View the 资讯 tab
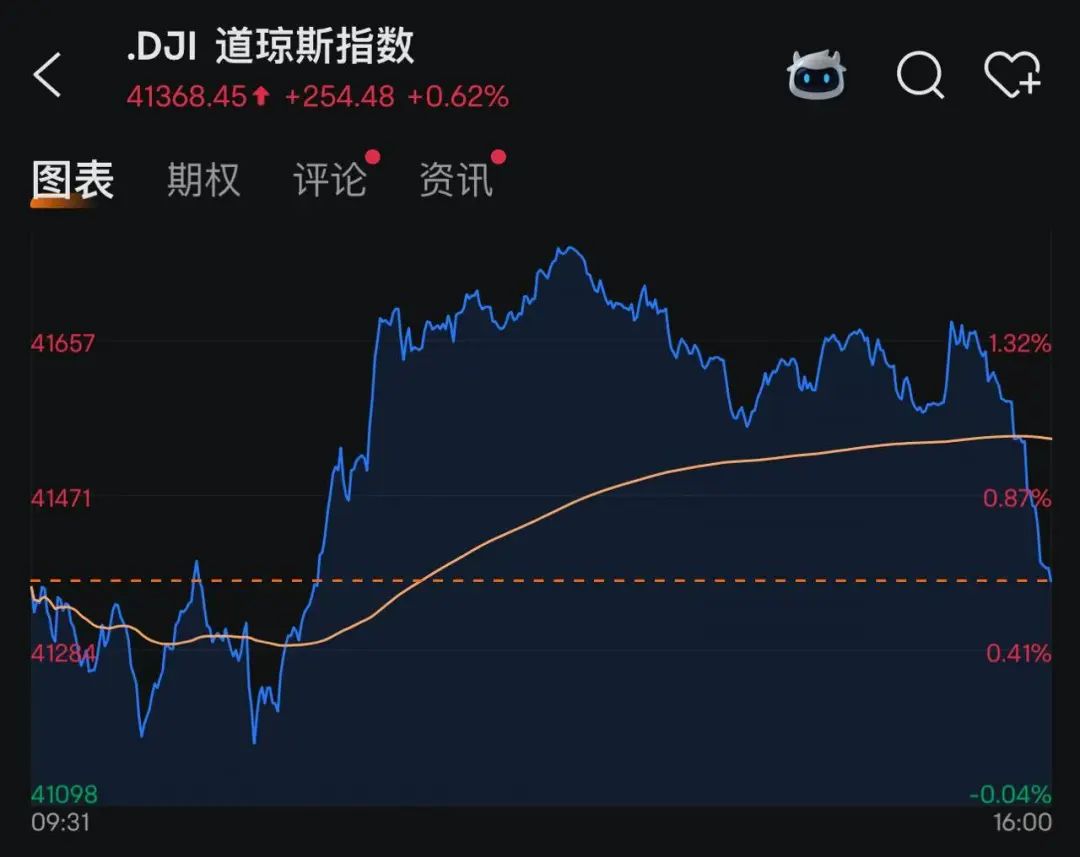The image size is (1080, 857). click(x=456, y=181)
